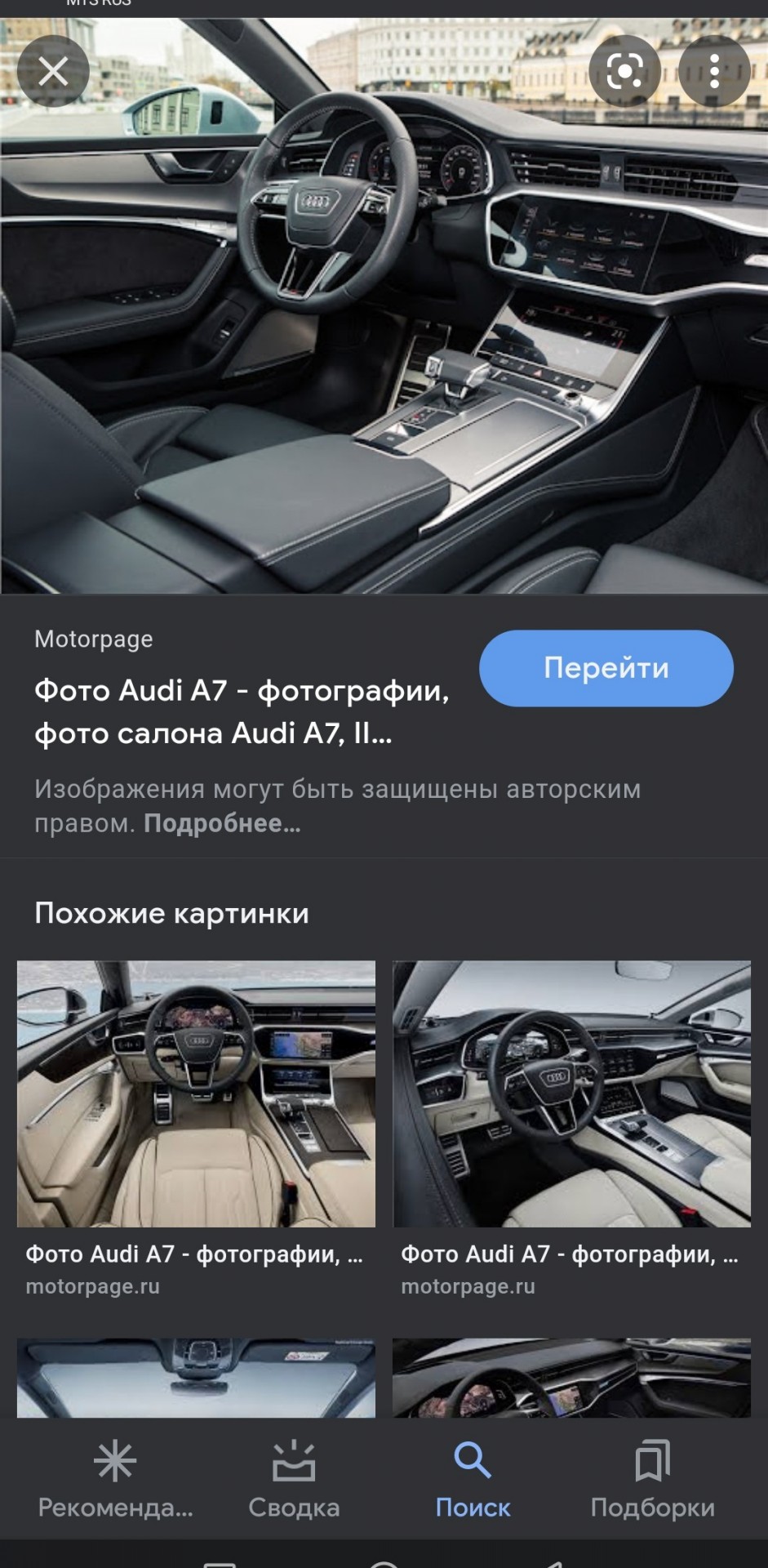Image resolution: width=768 pixels, height=1568 pixels.
Task: Go to the Подборки tab
Action: [x=652, y=1478]
